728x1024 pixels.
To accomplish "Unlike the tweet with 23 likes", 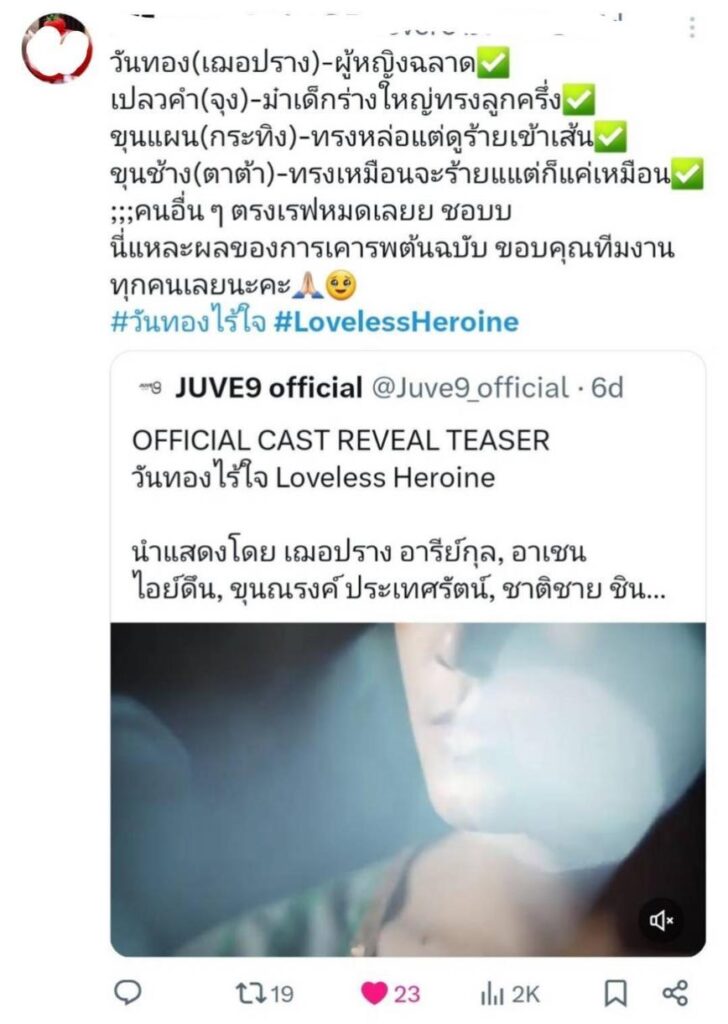I will [x=375, y=993].
